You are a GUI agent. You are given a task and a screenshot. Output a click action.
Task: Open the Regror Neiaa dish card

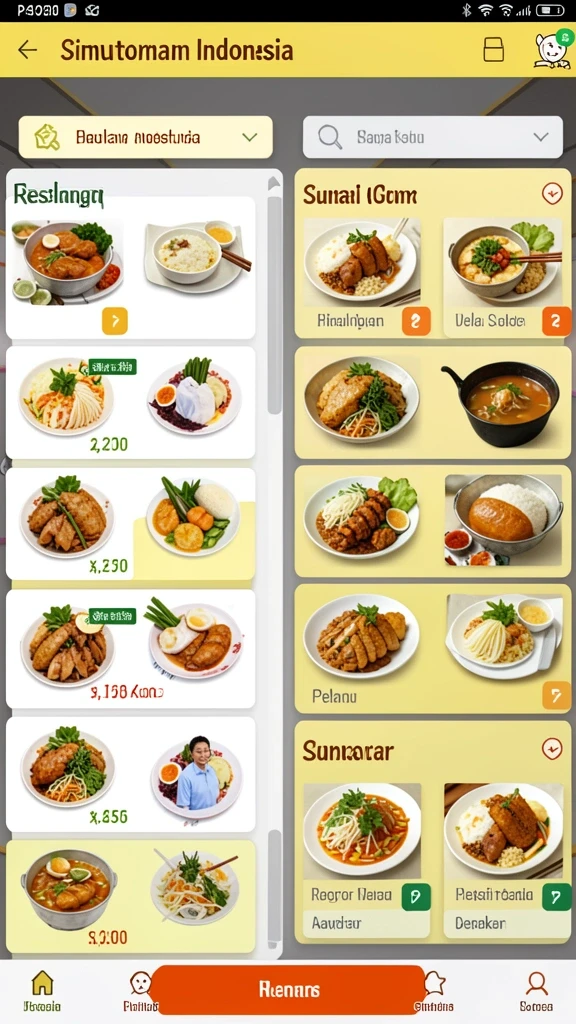[x=364, y=860]
